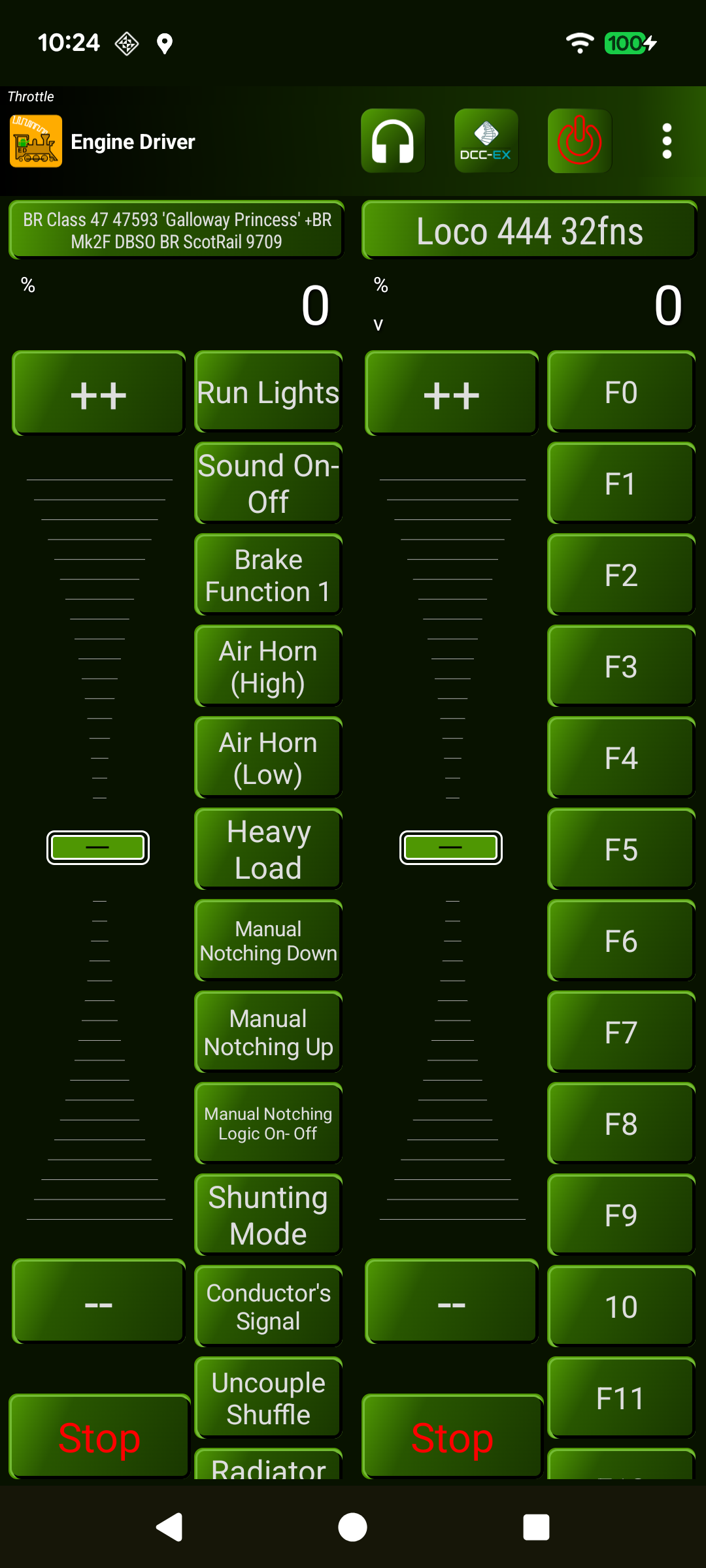
Task: Tap Manual Notching Up
Action: tap(268, 1032)
